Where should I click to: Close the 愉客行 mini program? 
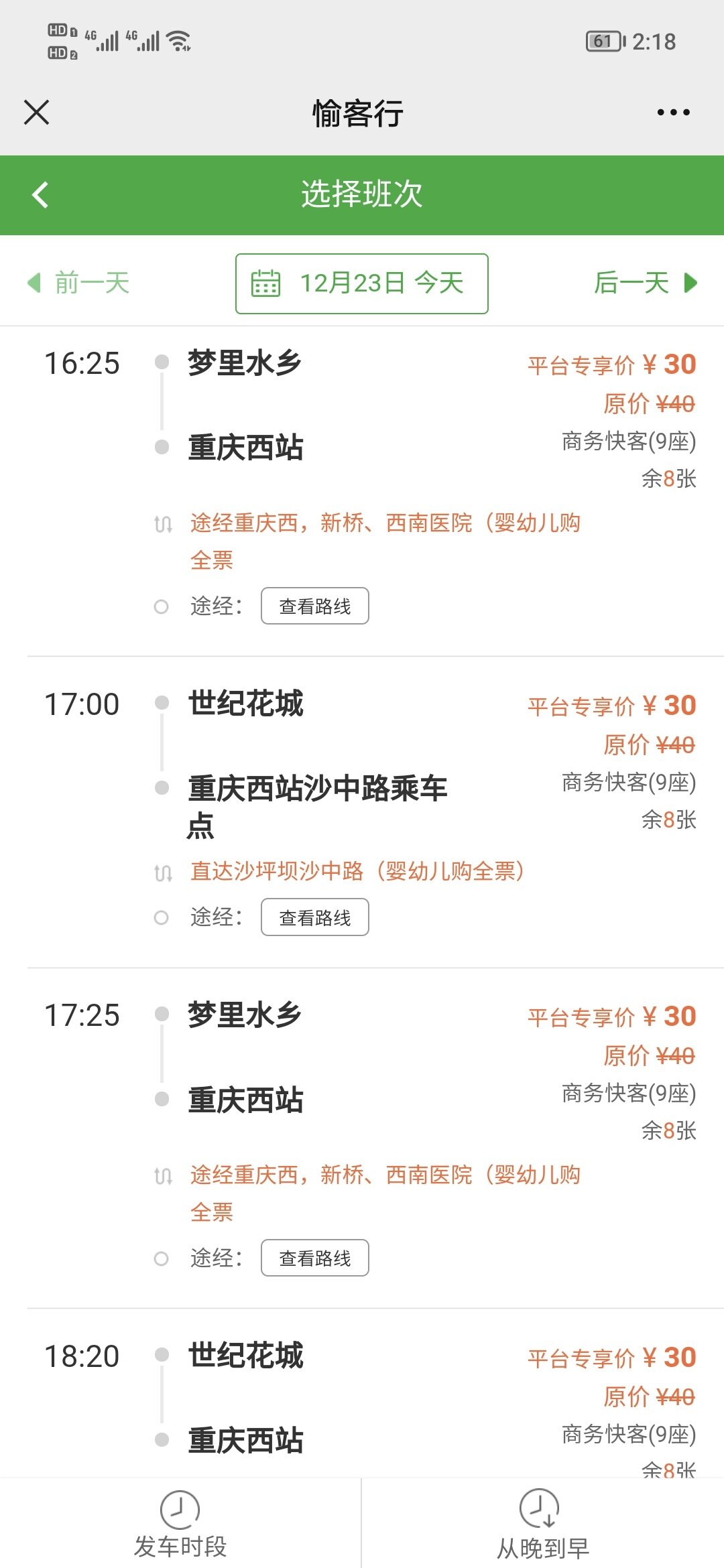(x=37, y=113)
